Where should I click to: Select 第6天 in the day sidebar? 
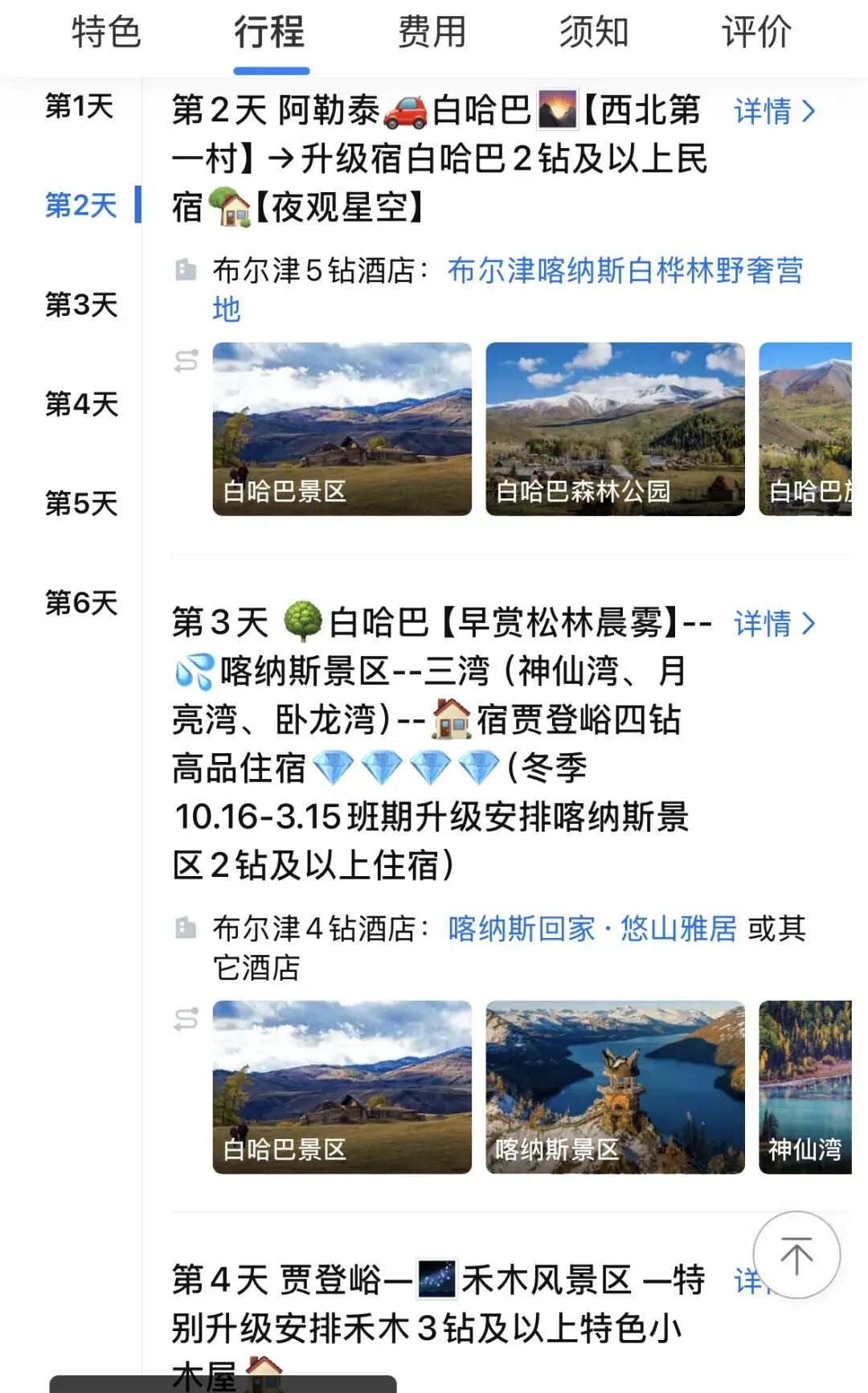pyautogui.click(x=81, y=602)
